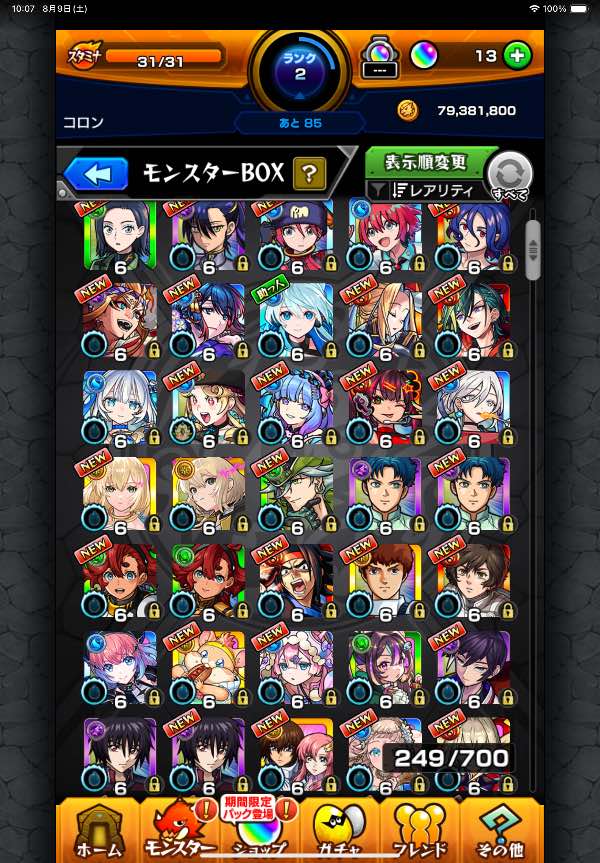Go to the ガチャ tab
600x863 pixels.
tap(340, 829)
